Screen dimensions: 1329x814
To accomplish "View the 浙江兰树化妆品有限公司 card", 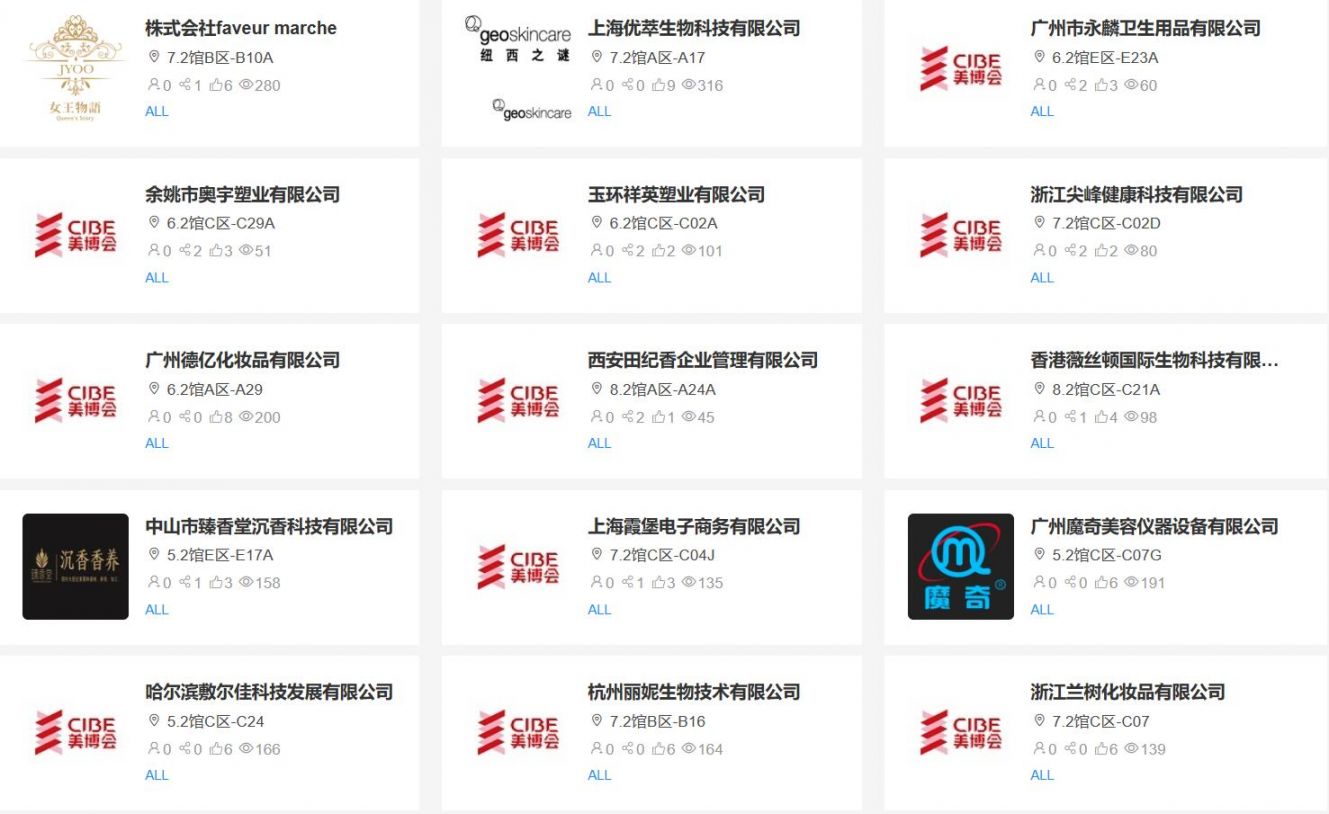I will pyautogui.click(x=1127, y=692).
